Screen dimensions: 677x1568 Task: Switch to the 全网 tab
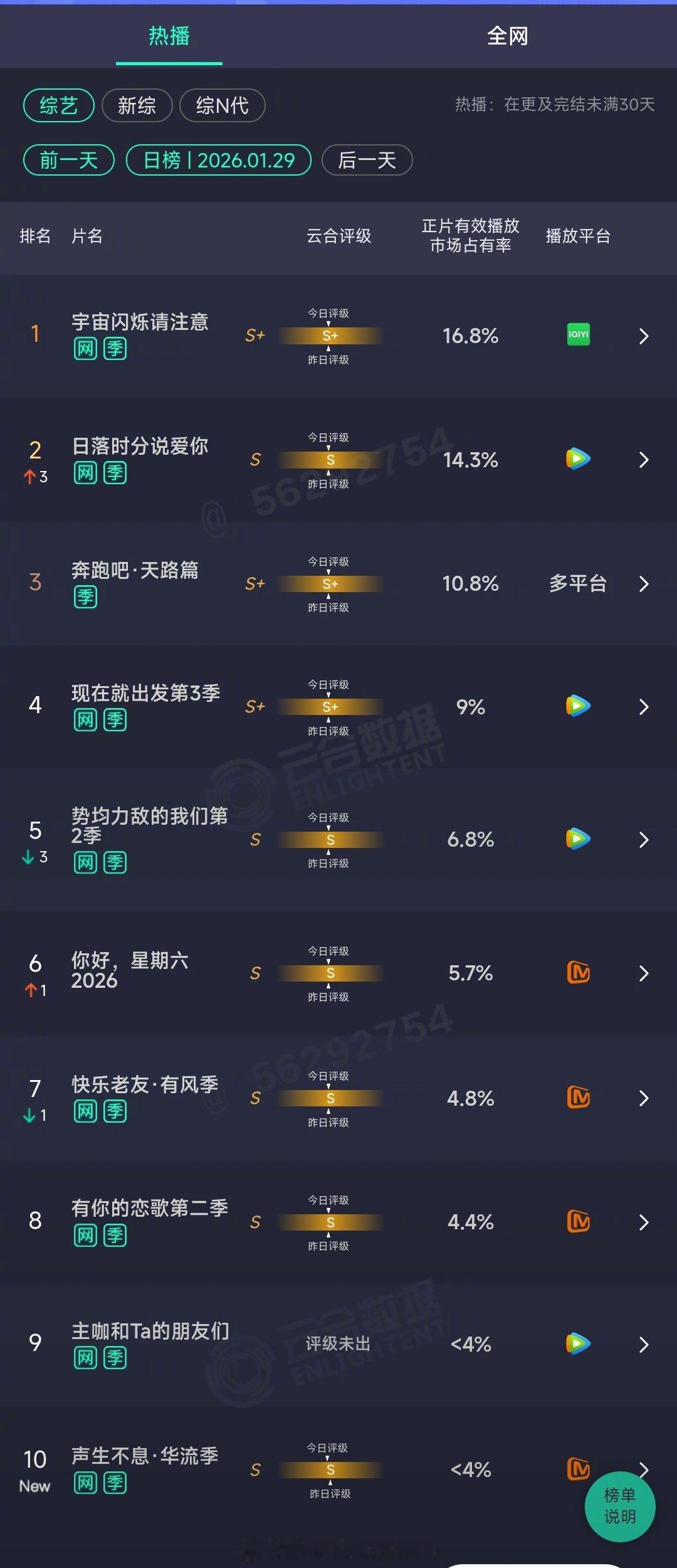tap(506, 36)
